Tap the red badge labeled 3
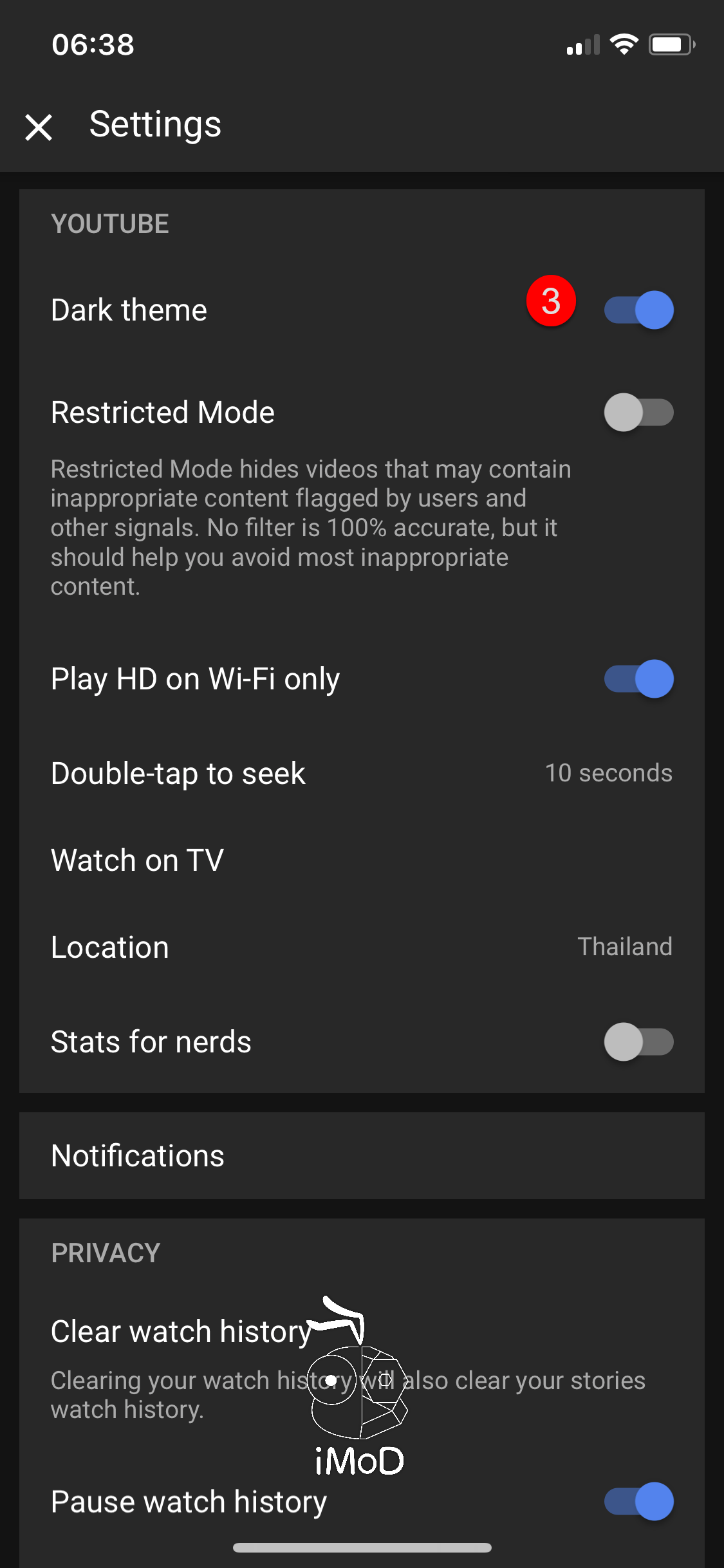The height and width of the screenshot is (1568, 724). point(551,303)
